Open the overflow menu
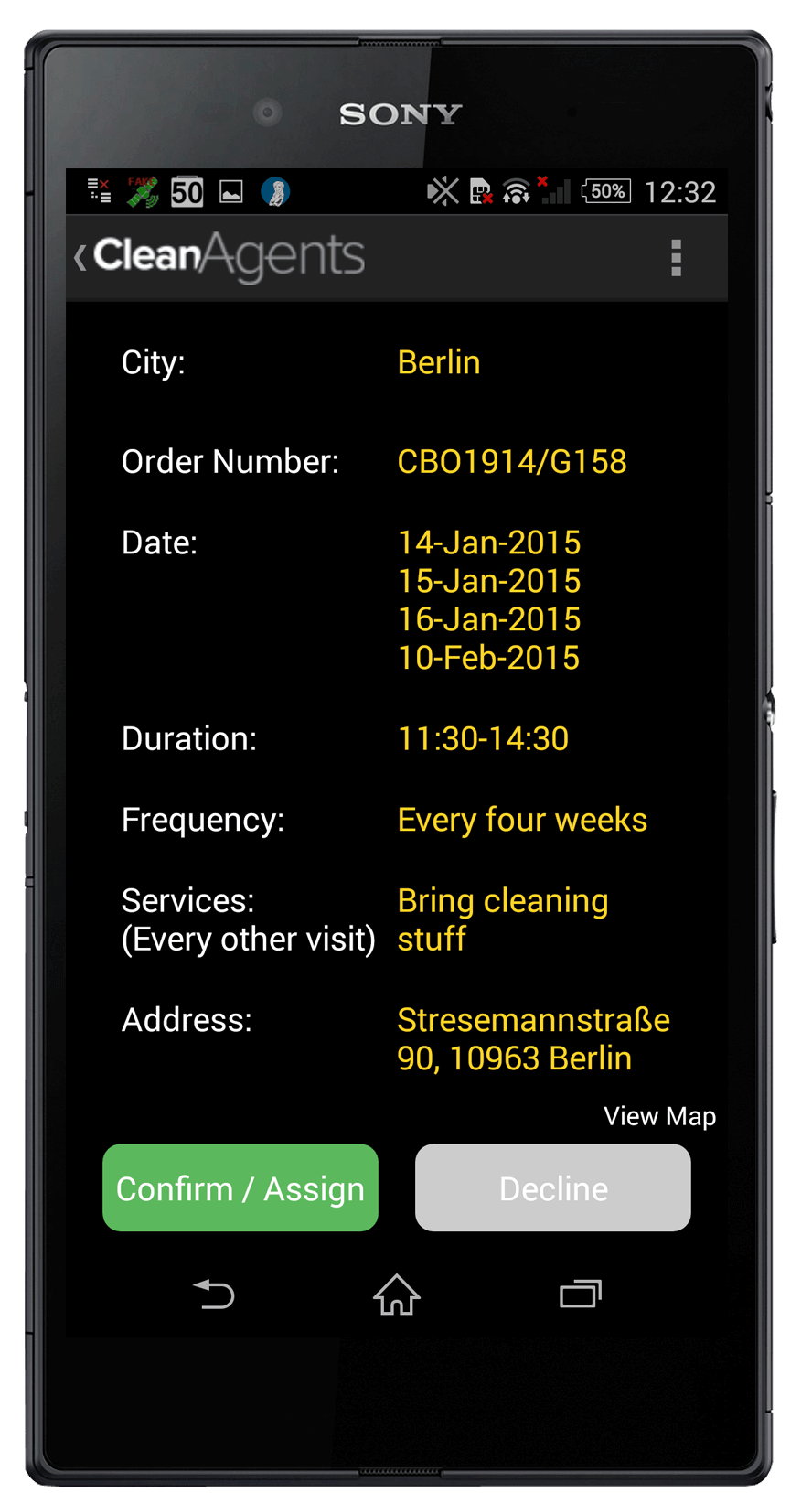Viewport: 812px width, 1504px height. tap(676, 258)
